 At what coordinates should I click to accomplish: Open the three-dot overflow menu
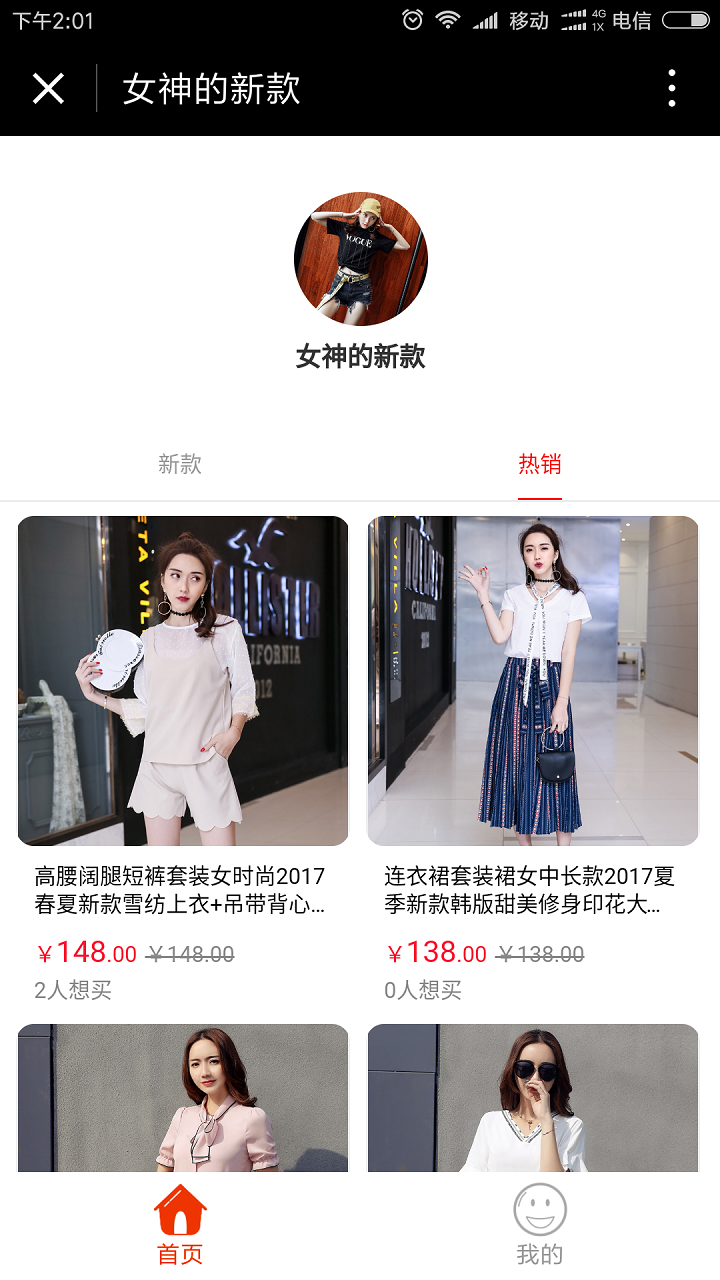coord(671,89)
